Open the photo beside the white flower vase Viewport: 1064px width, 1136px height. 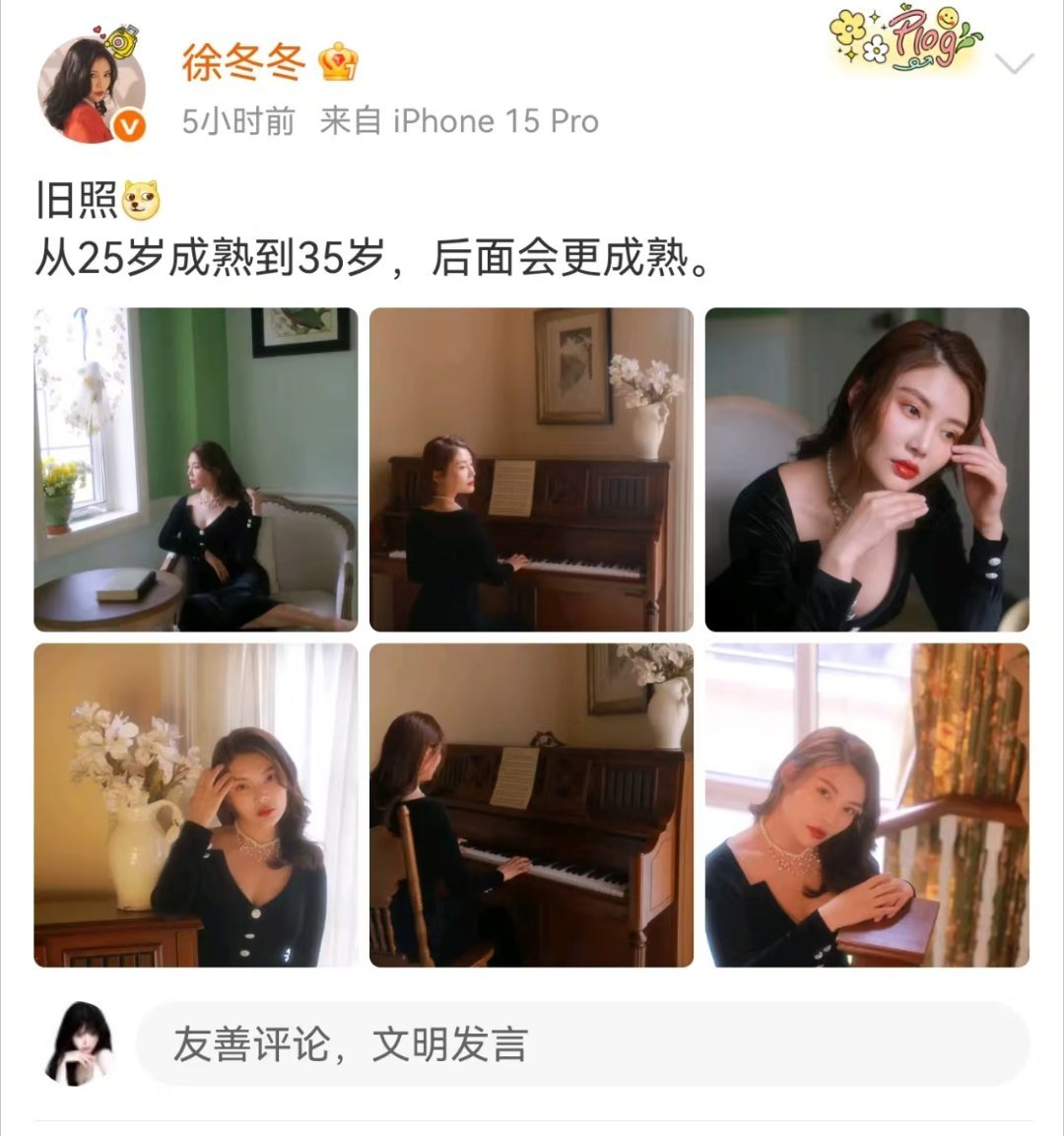[x=196, y=805]
